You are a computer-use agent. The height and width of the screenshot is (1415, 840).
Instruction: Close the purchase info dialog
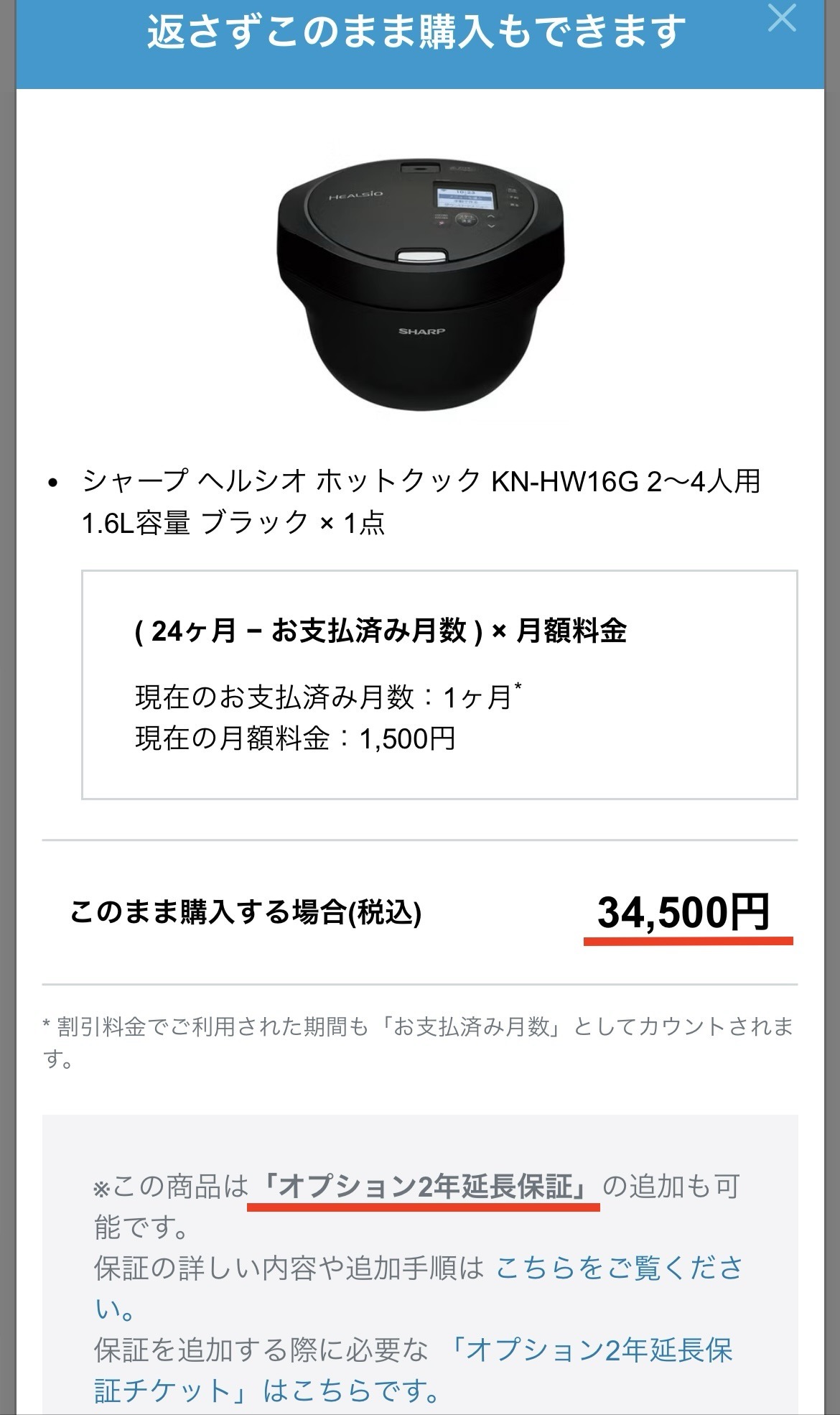click(x=781, y=18)
